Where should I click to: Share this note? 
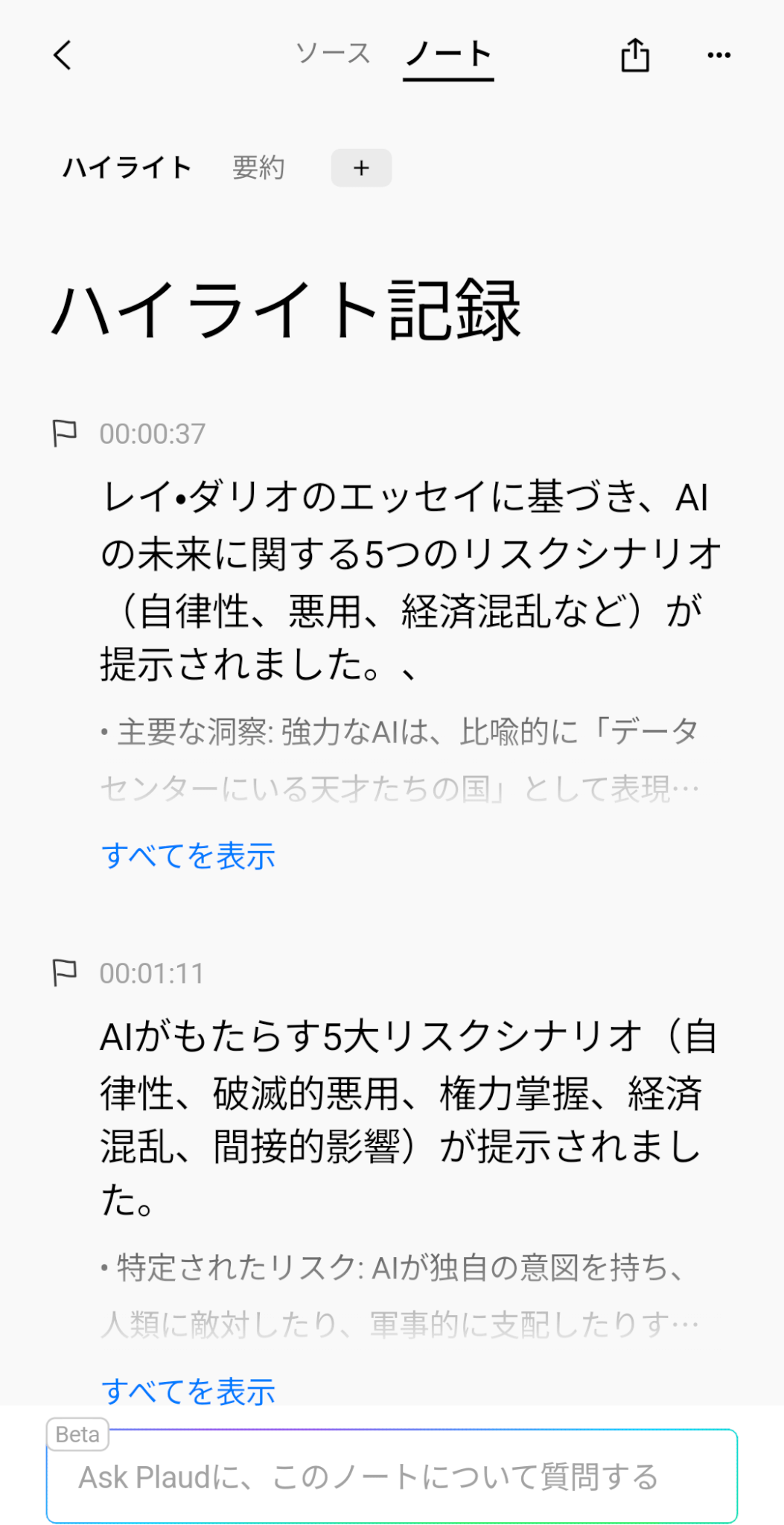click(x=634, y=55)
